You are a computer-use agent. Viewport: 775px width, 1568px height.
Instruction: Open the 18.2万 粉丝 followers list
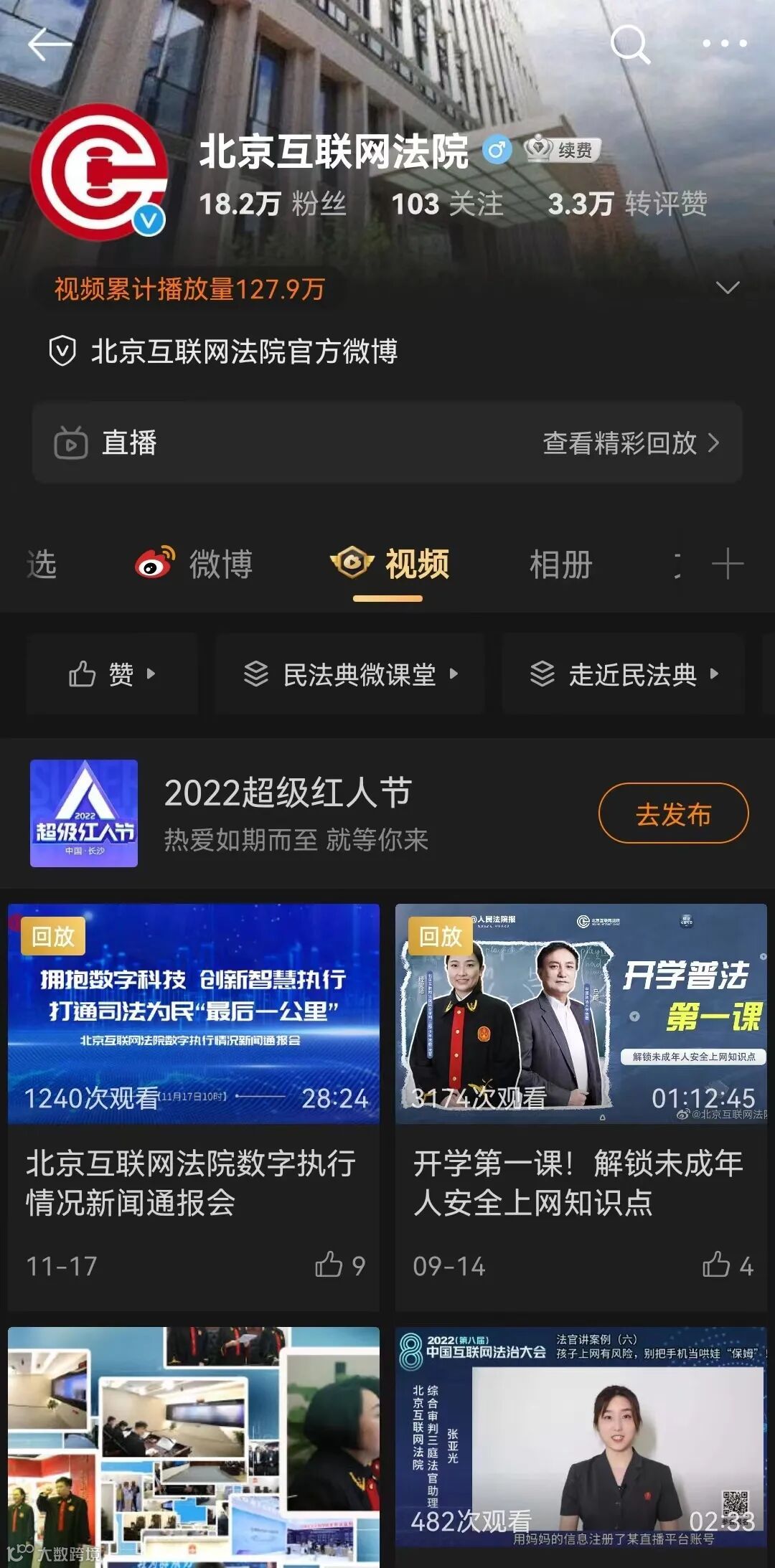(273, 204)
